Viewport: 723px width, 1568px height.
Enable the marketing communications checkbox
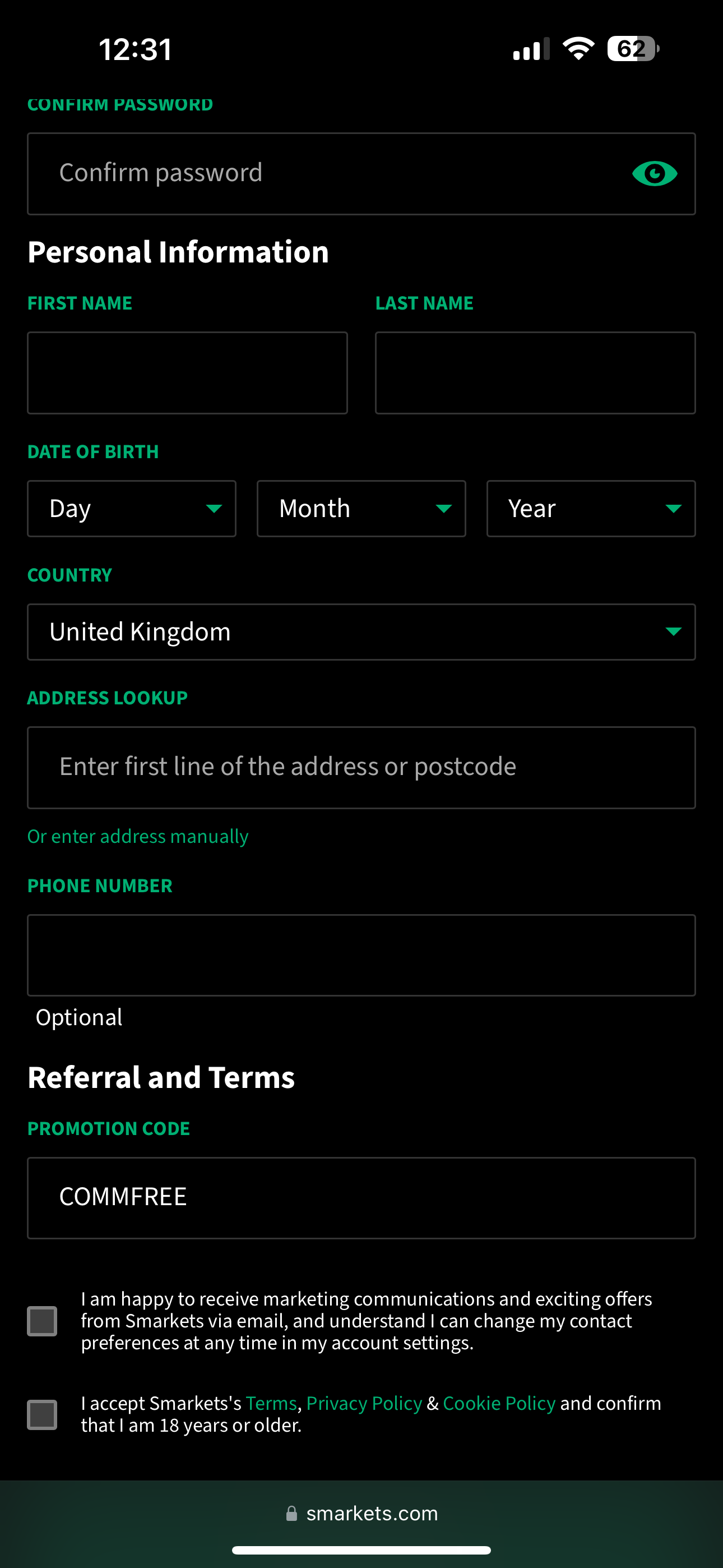[42, 1321]
